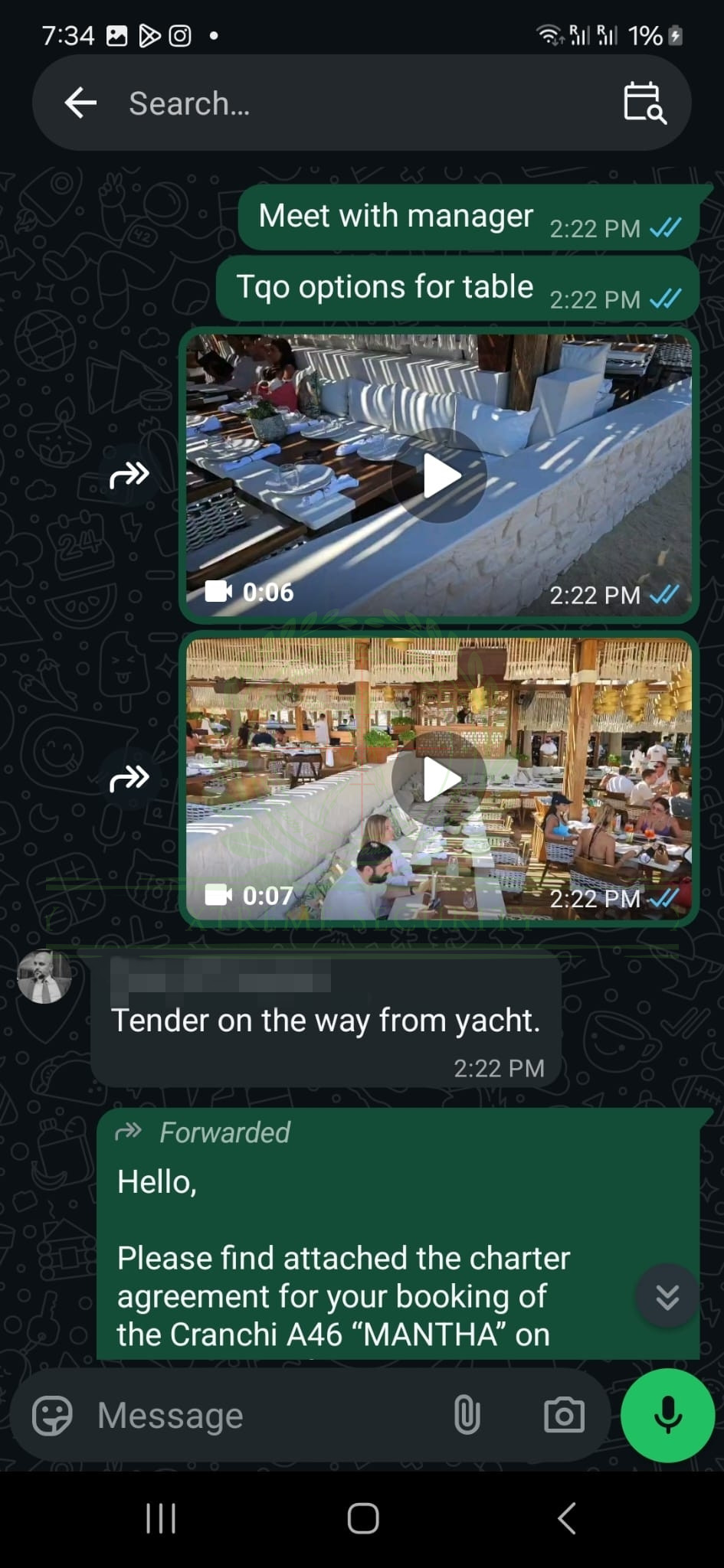
Task: Jump to latest messages with down chevron
Action: [x=667, y=1297]
